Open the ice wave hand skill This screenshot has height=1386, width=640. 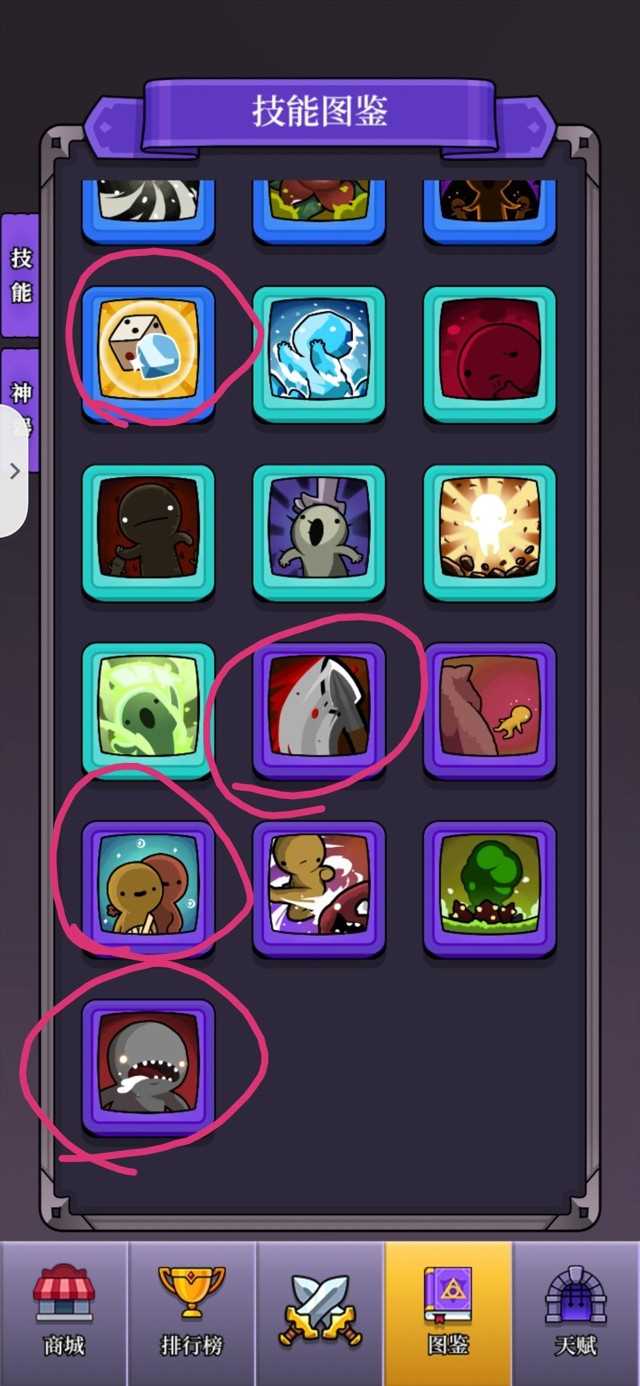click(319, 354)
